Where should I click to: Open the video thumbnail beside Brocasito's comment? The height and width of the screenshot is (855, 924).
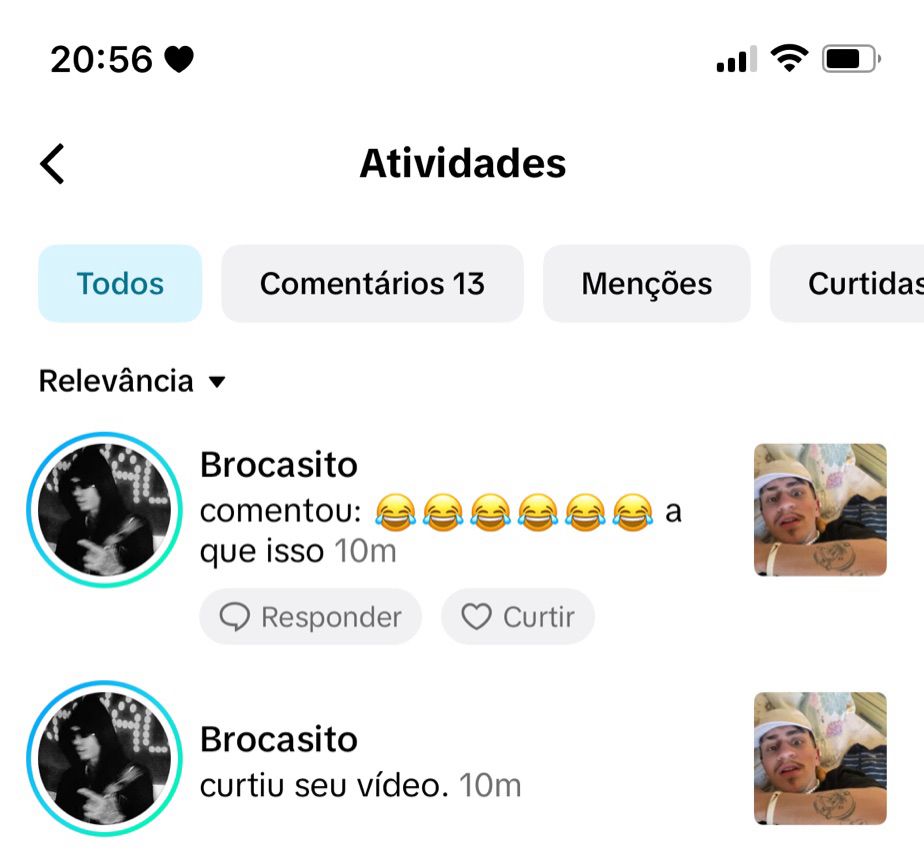820,510
